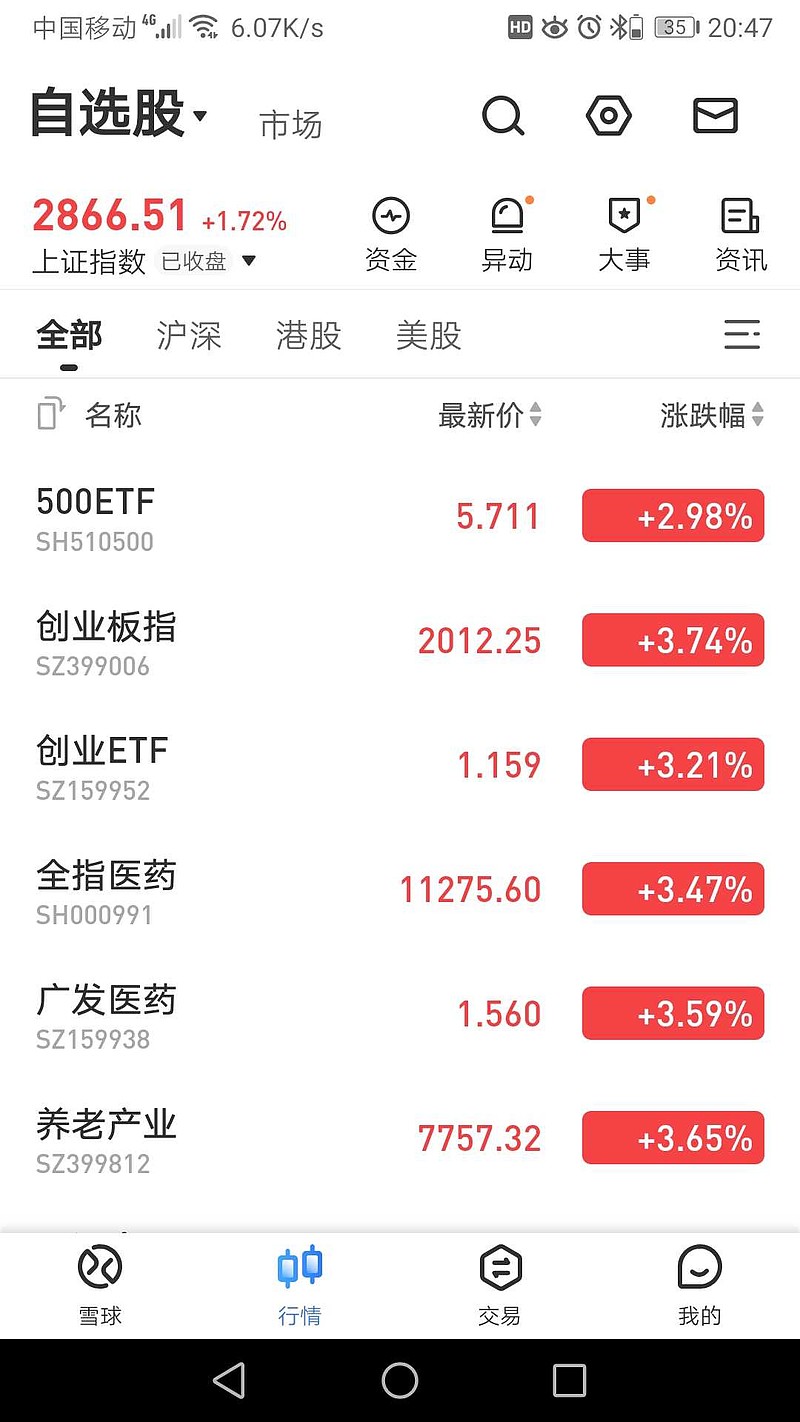Screen dimensions: 800x1422
Task: Go to the 雪球 home tab
Action: (100, 1286)
